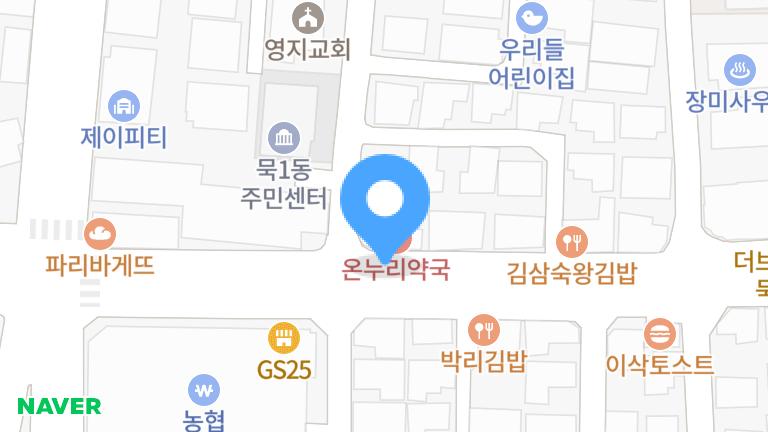The image size is (768, 432).
Task: Select the 파리바게뜨 bakery marker
Action: (x=100, y=235)
